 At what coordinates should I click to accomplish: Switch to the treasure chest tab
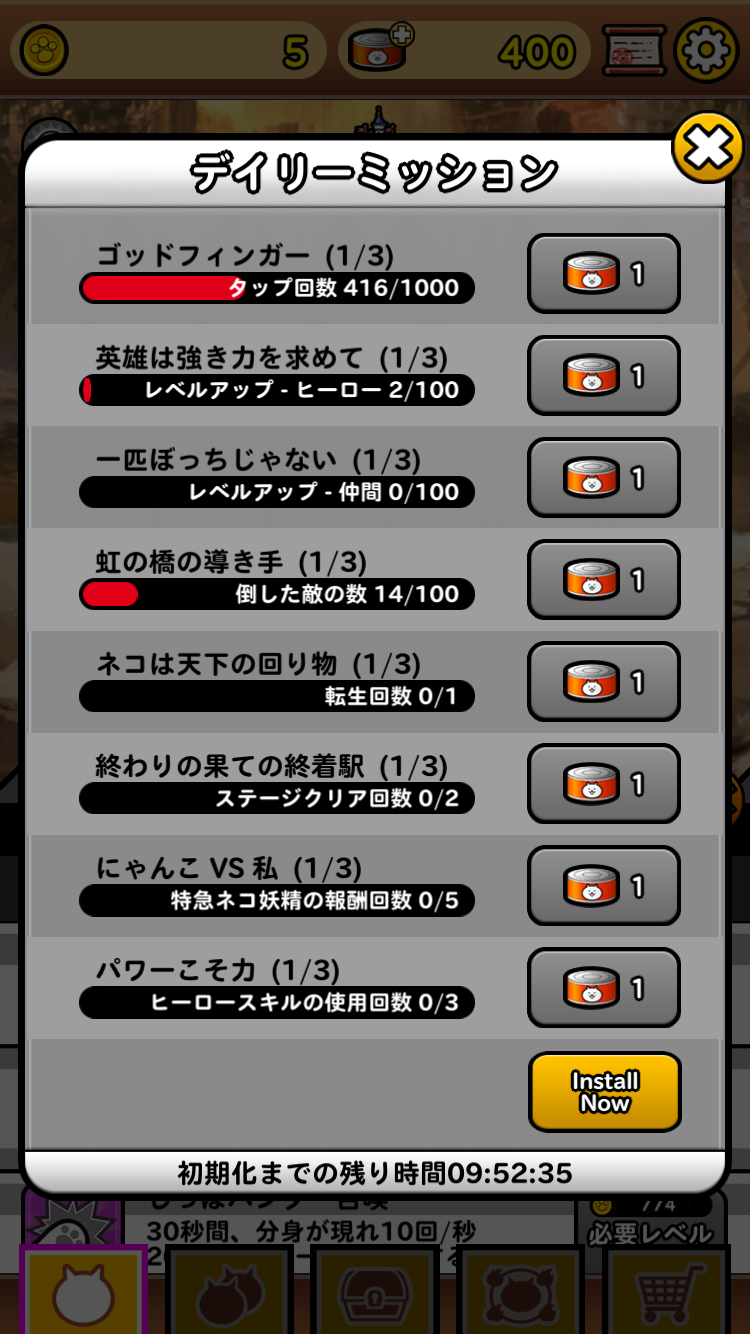point(375,1292)
